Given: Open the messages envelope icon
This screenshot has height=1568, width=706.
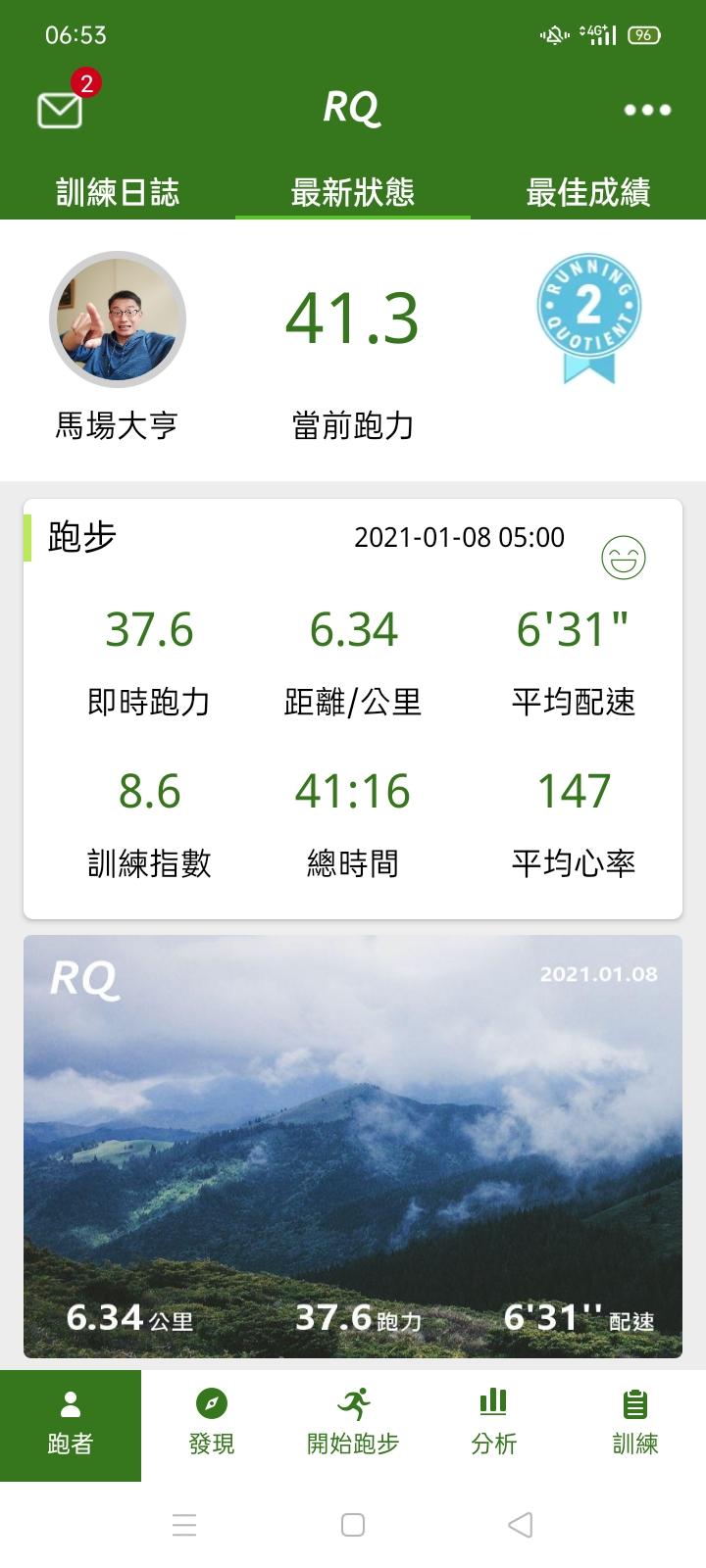Looking at the screenshot, I should tap(60, 109).
